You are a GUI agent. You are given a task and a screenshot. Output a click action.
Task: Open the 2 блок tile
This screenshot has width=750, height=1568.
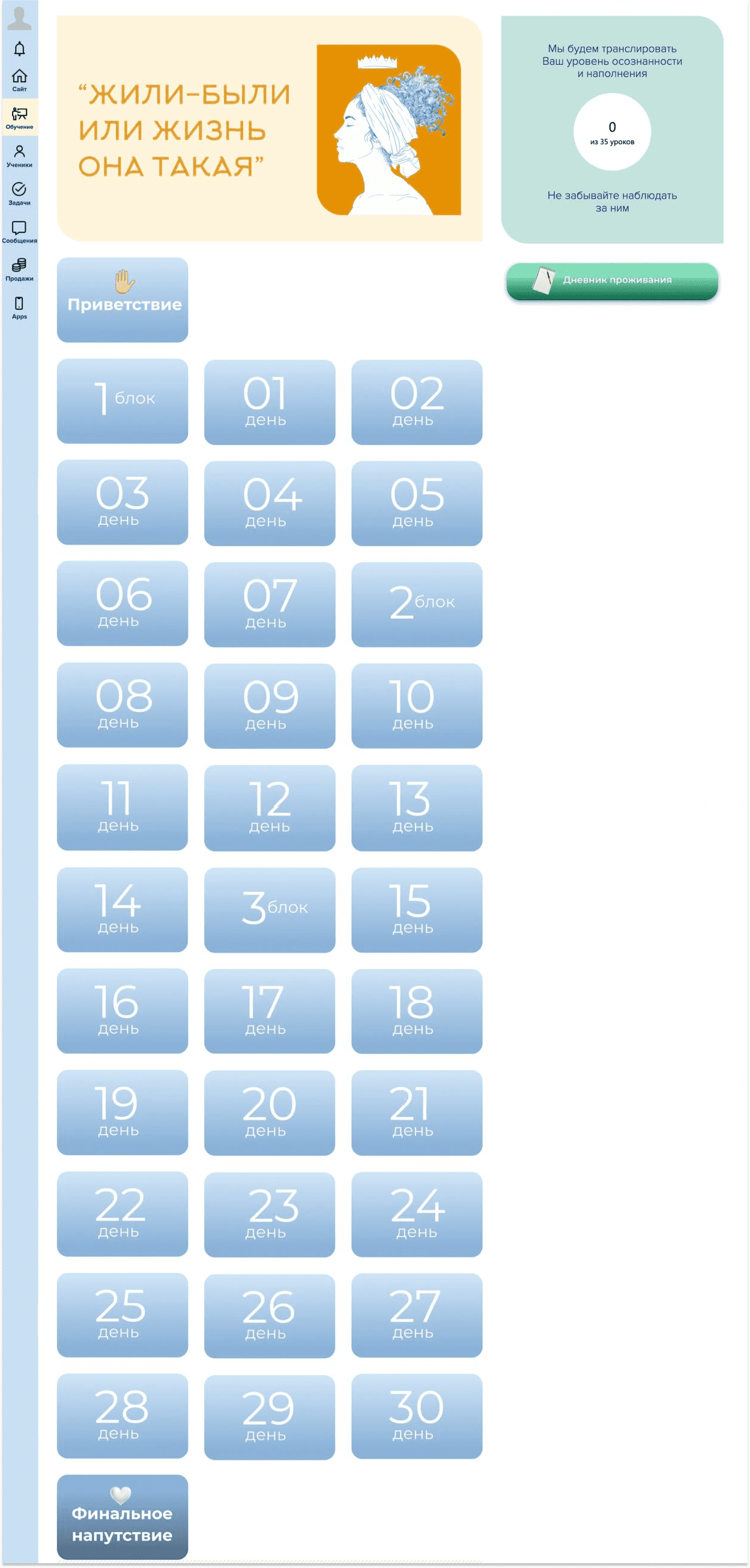pyautogui.click(x=417, y=604)
